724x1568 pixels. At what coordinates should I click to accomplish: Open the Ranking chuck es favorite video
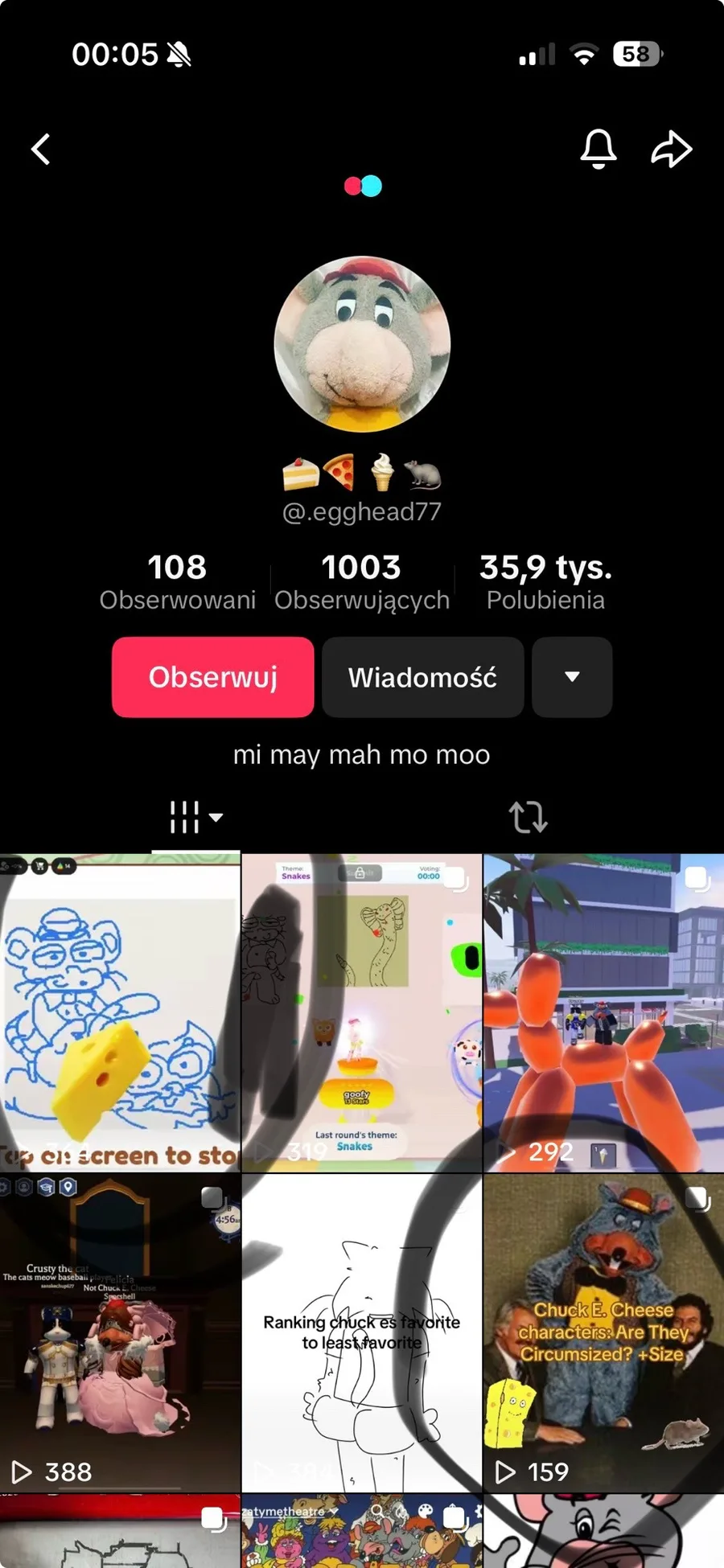[x=362, y=1333]
